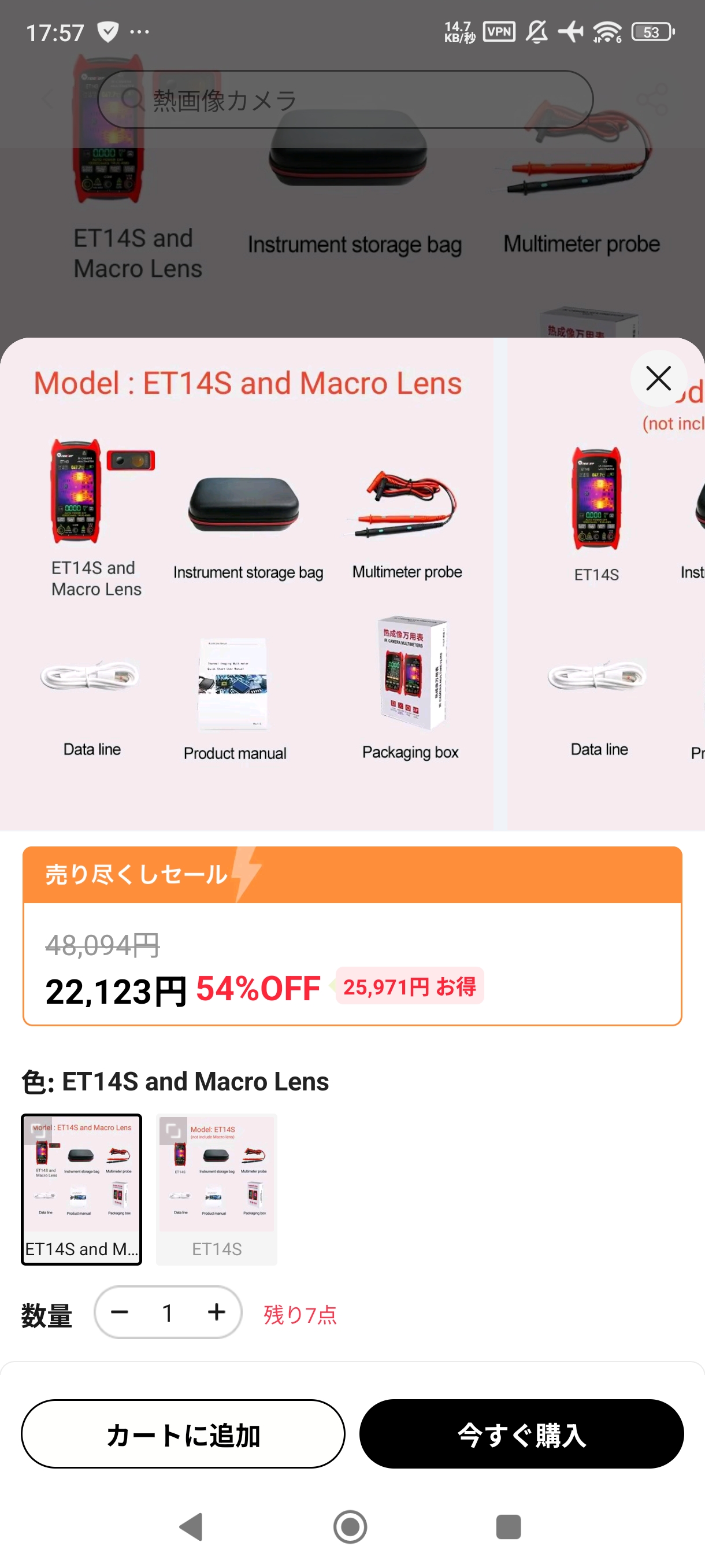This screenshot has height=1568, width=705.
Task: Go back with the system back button
Action: [x=191, y=1526]
